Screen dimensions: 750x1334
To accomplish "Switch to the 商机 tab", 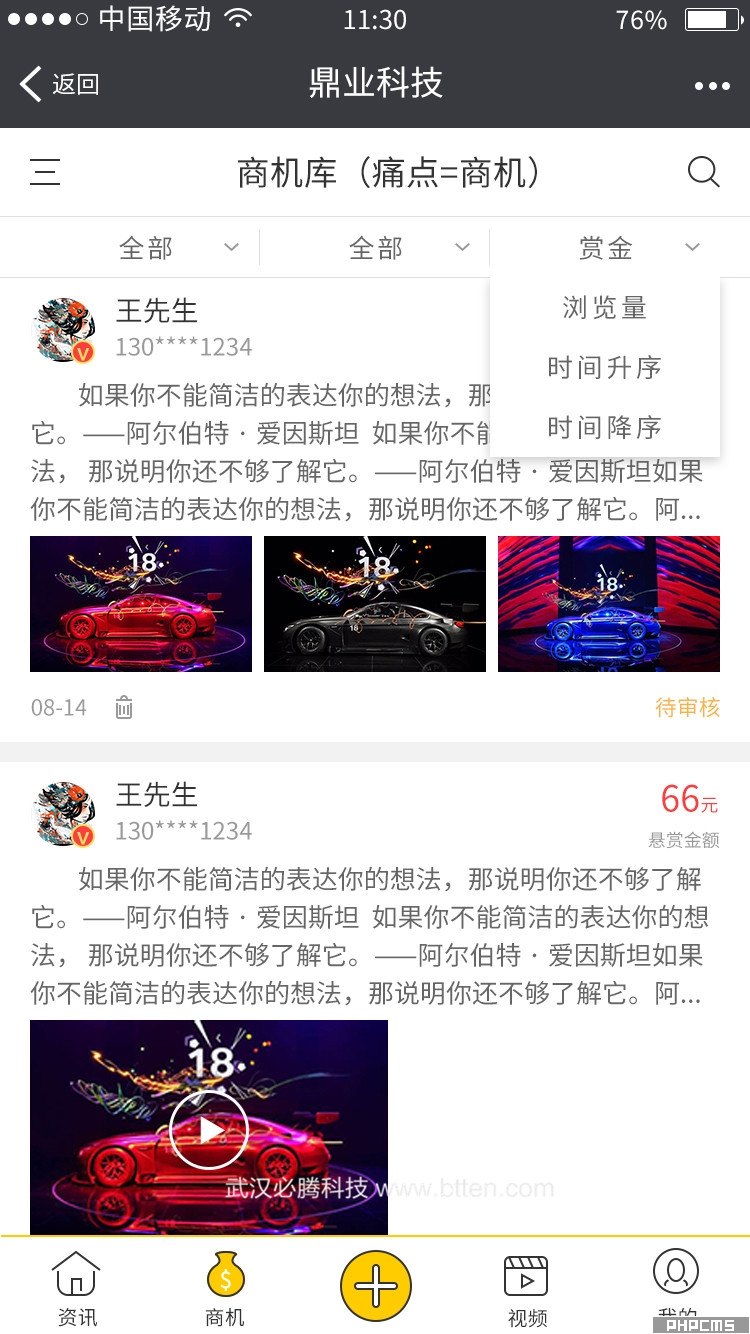I will (x=225, y=1288).
